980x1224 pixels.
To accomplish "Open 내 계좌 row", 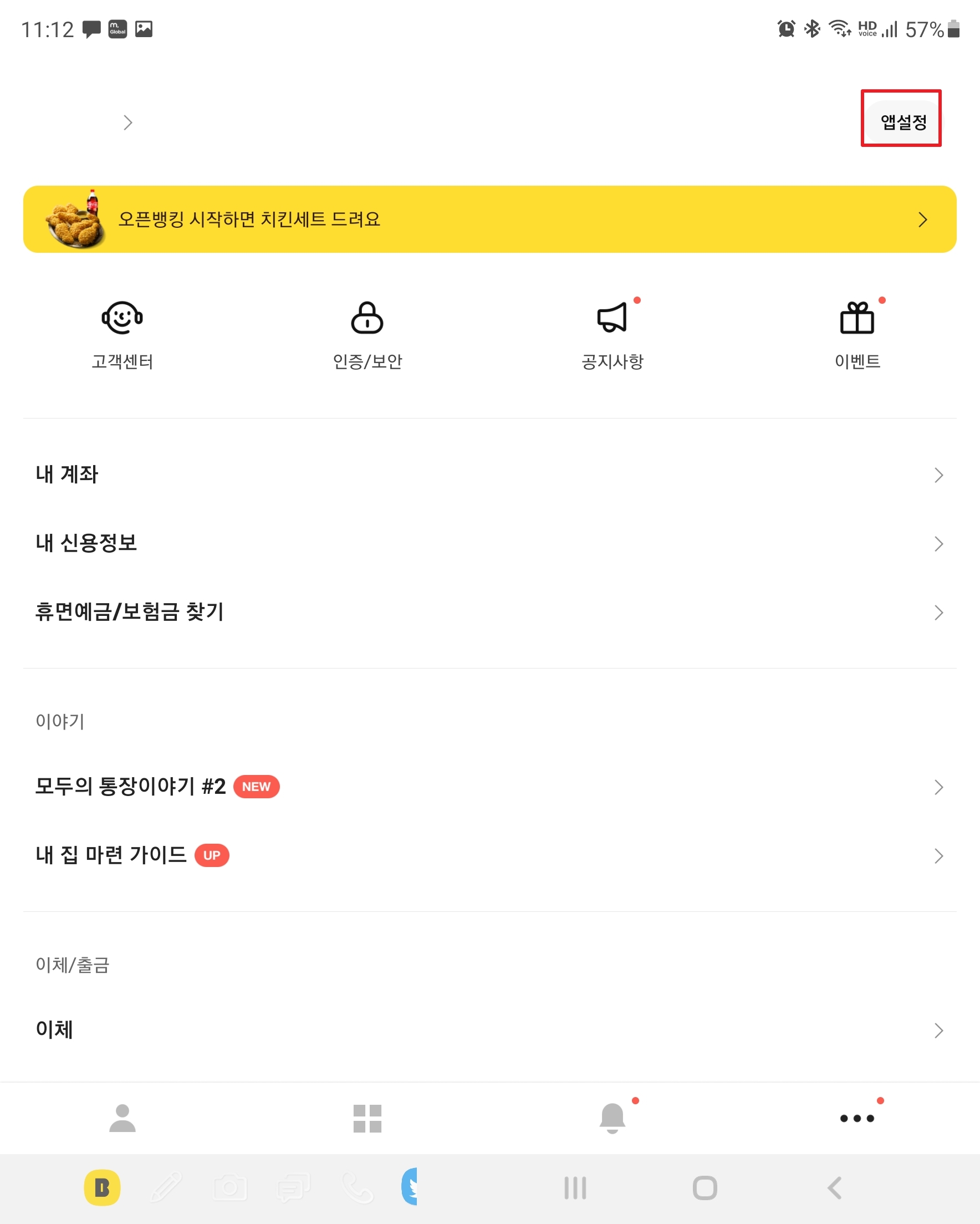I will click(x=489, y=475).
